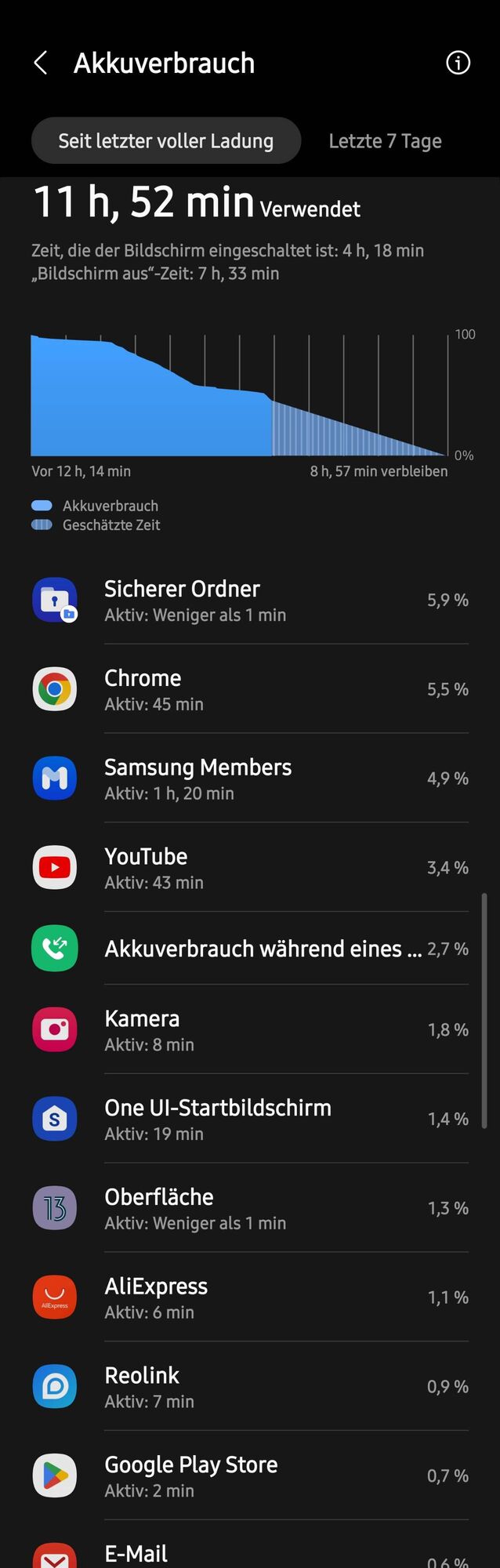The height and width of the screenshot is (1568, 500).
Task: Go back from Akkuverbrauch
Action: point(41,64)
